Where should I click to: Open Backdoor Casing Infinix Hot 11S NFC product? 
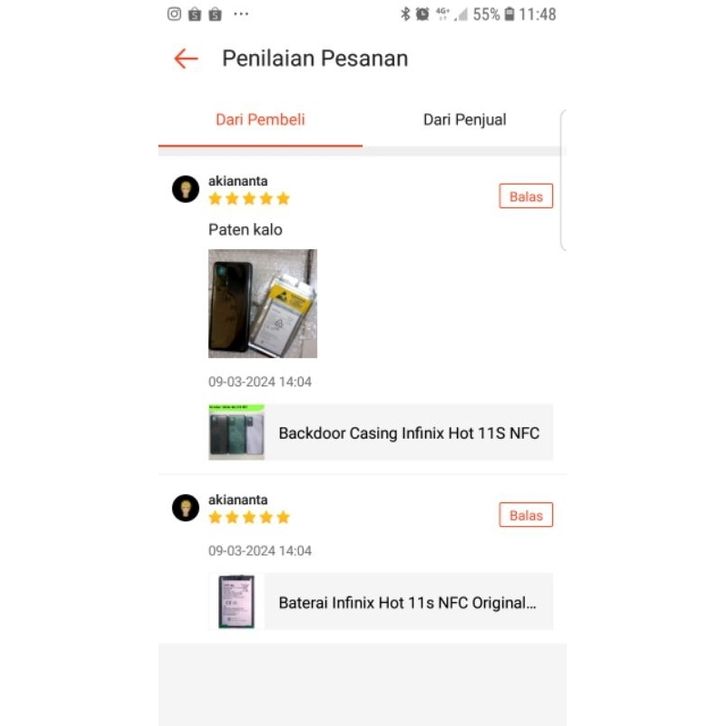(x=380, y=434)
